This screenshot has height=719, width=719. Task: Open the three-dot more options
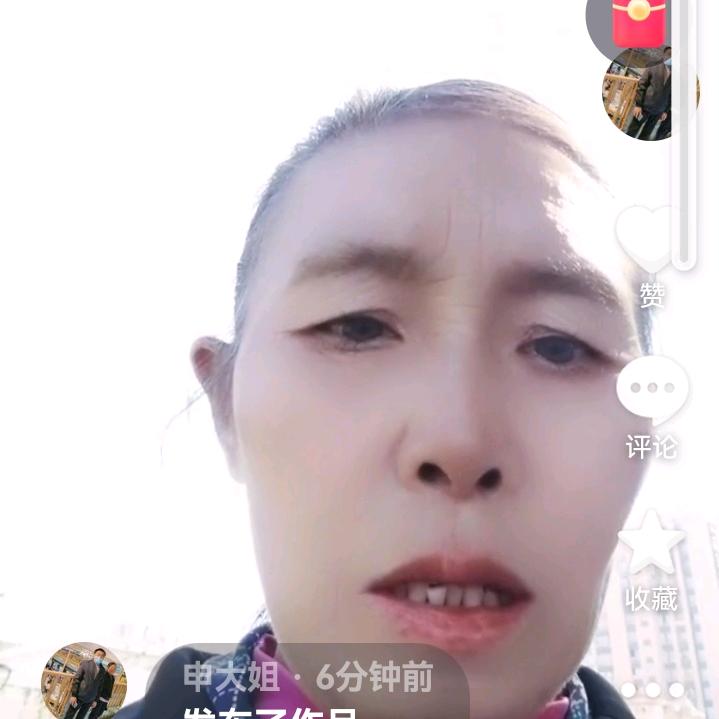(652, 690)
